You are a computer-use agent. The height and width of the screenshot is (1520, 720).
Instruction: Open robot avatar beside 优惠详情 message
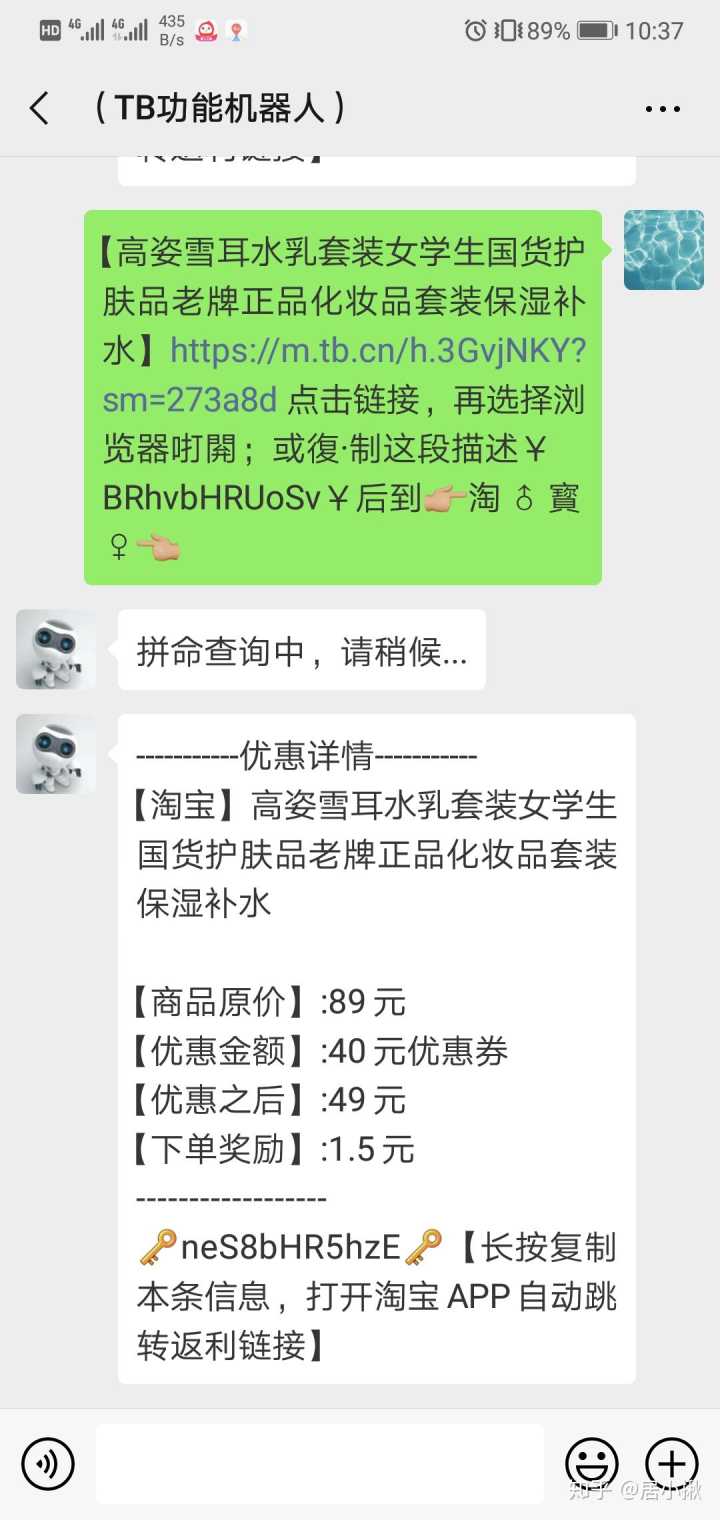(x=56, y=754)
